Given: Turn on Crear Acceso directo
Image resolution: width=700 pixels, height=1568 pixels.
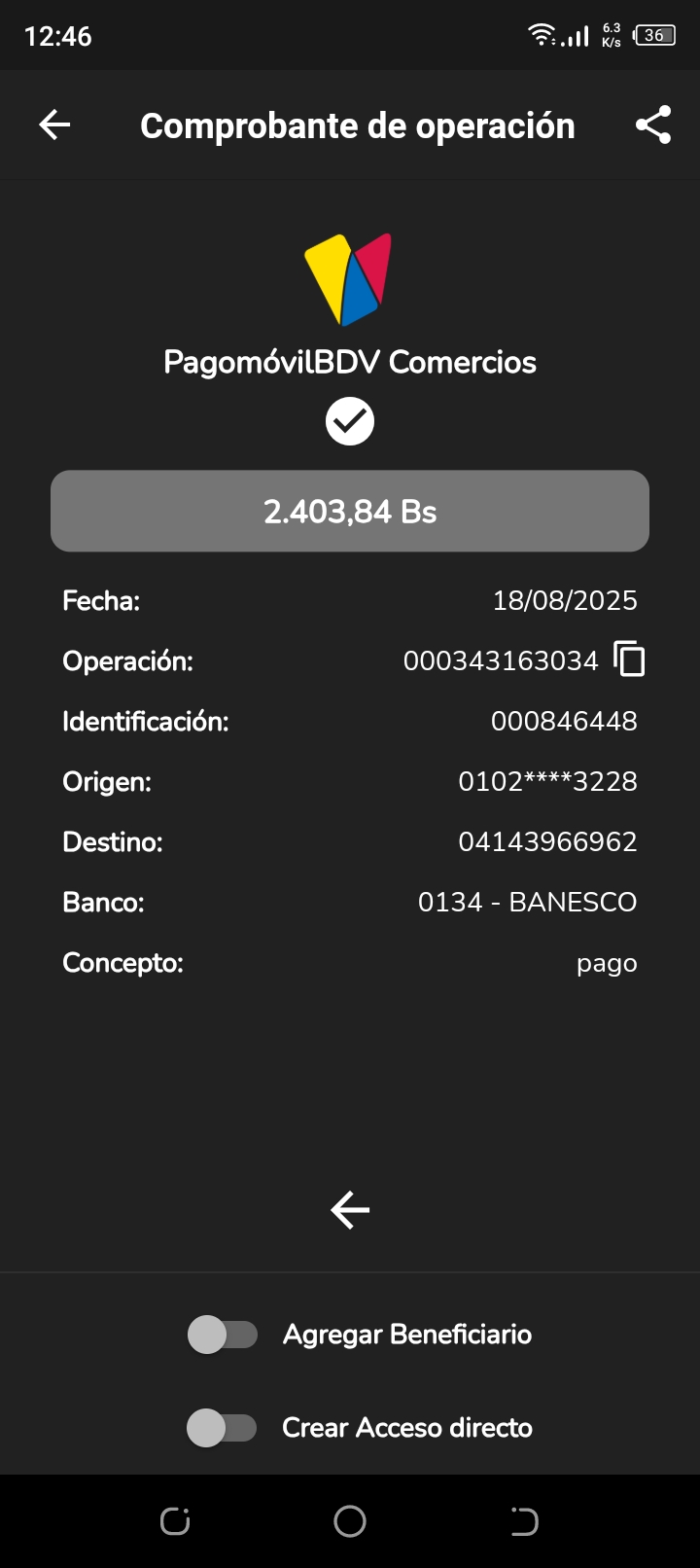Looking at the screenshot, I should tap(222, 1428).
